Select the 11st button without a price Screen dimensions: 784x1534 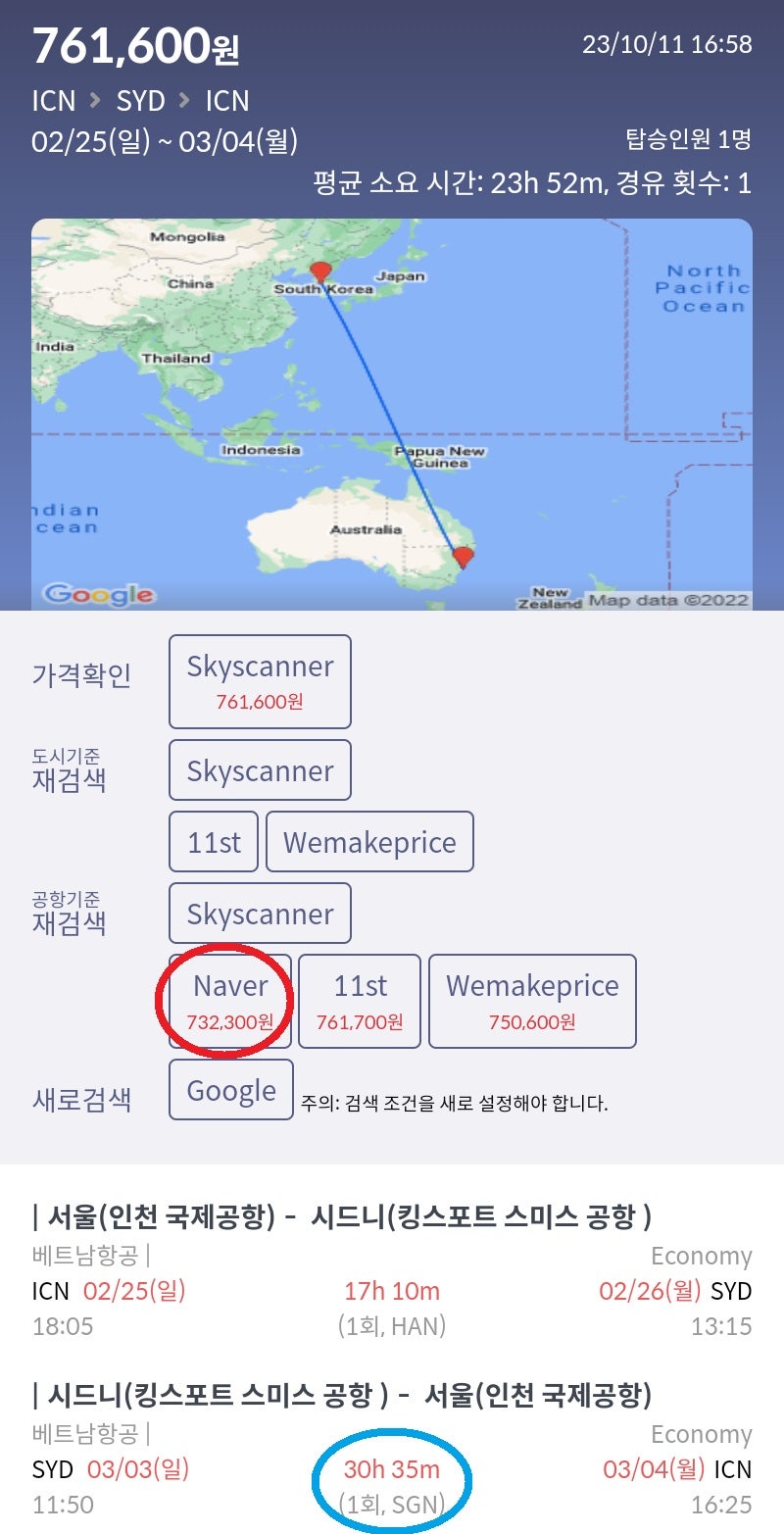pos(214,842)
